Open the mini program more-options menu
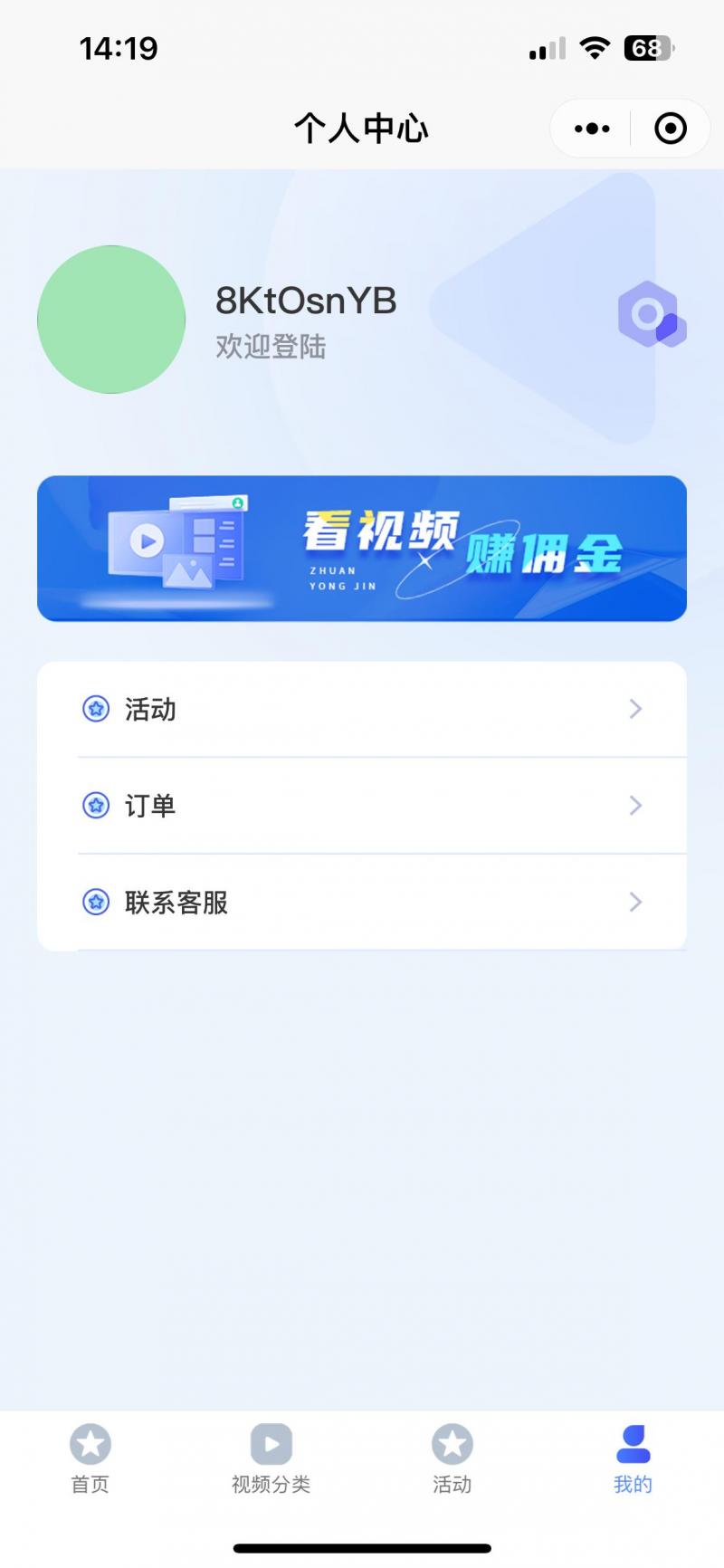 [592, 129]
